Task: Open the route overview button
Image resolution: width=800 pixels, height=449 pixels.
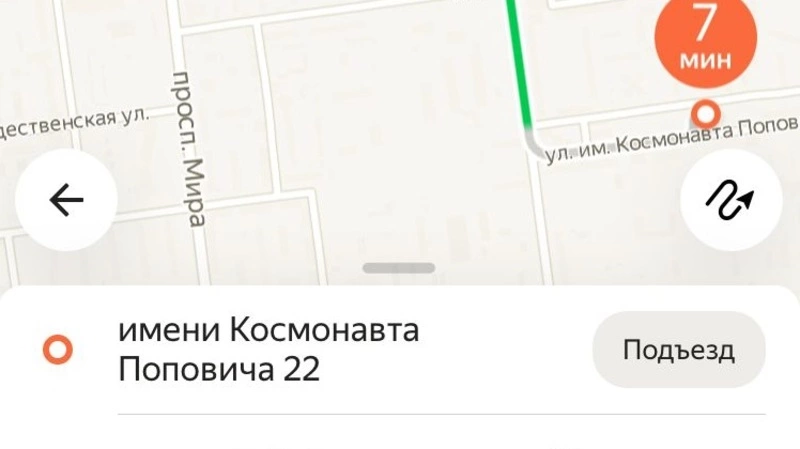Action: pos(731,200)
